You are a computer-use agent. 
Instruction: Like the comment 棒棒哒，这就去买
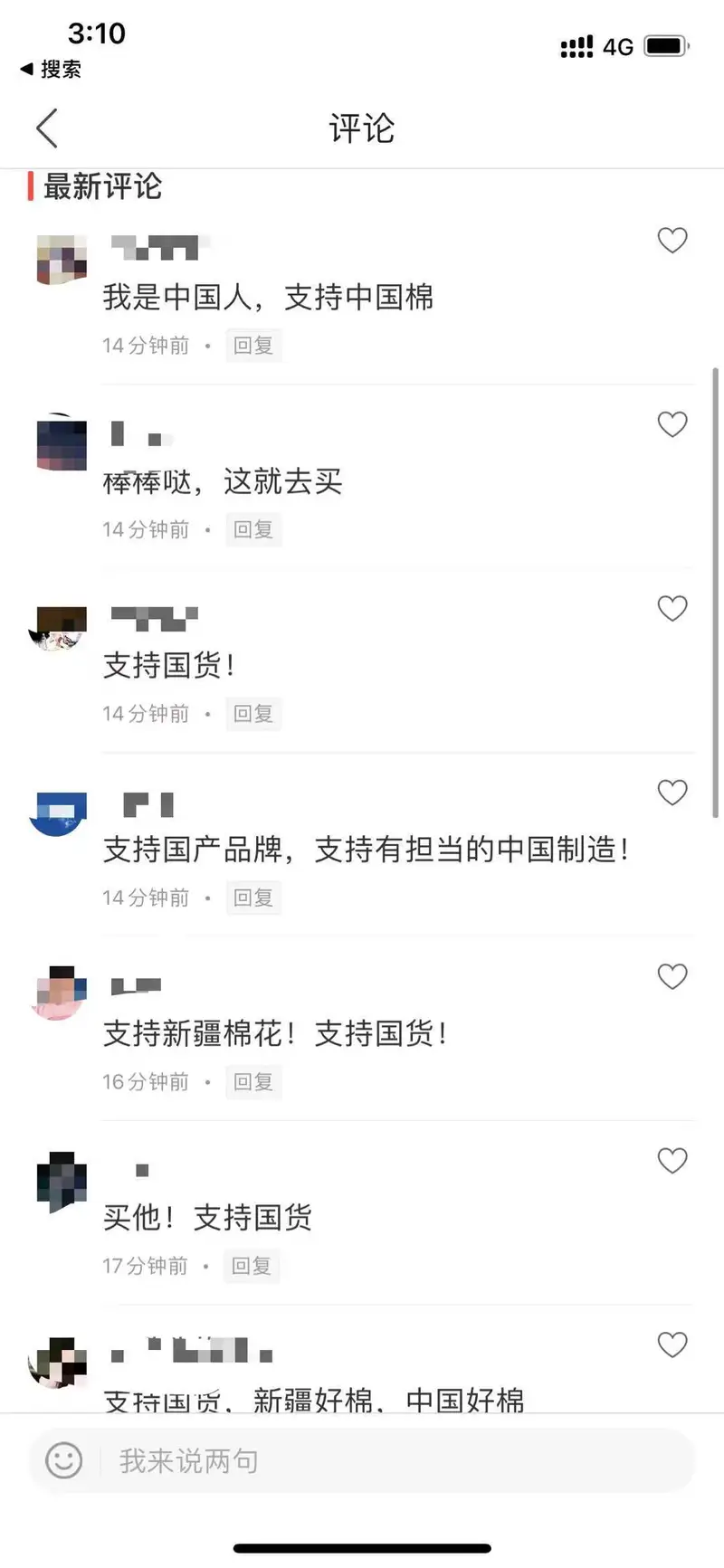coord(672,423)
